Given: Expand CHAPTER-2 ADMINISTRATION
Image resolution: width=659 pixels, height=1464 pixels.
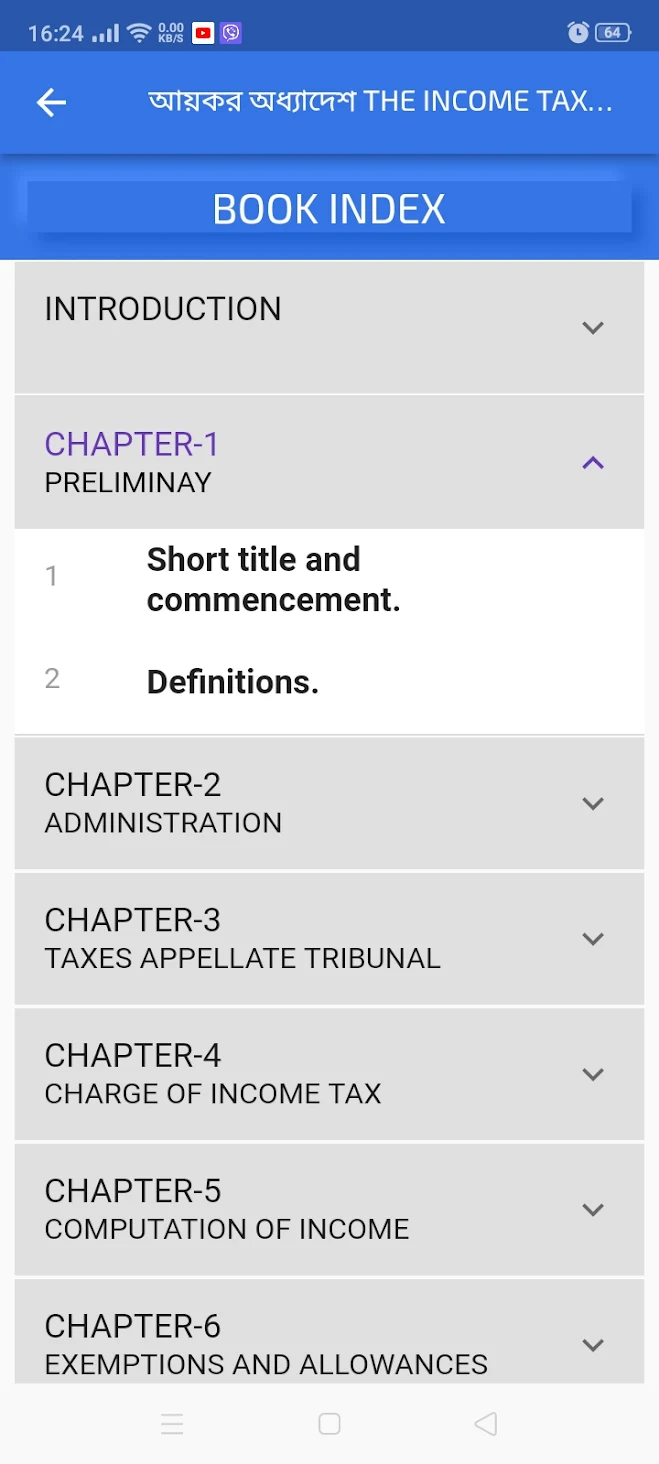Looking at the screenshot, I should pos(328,803).
